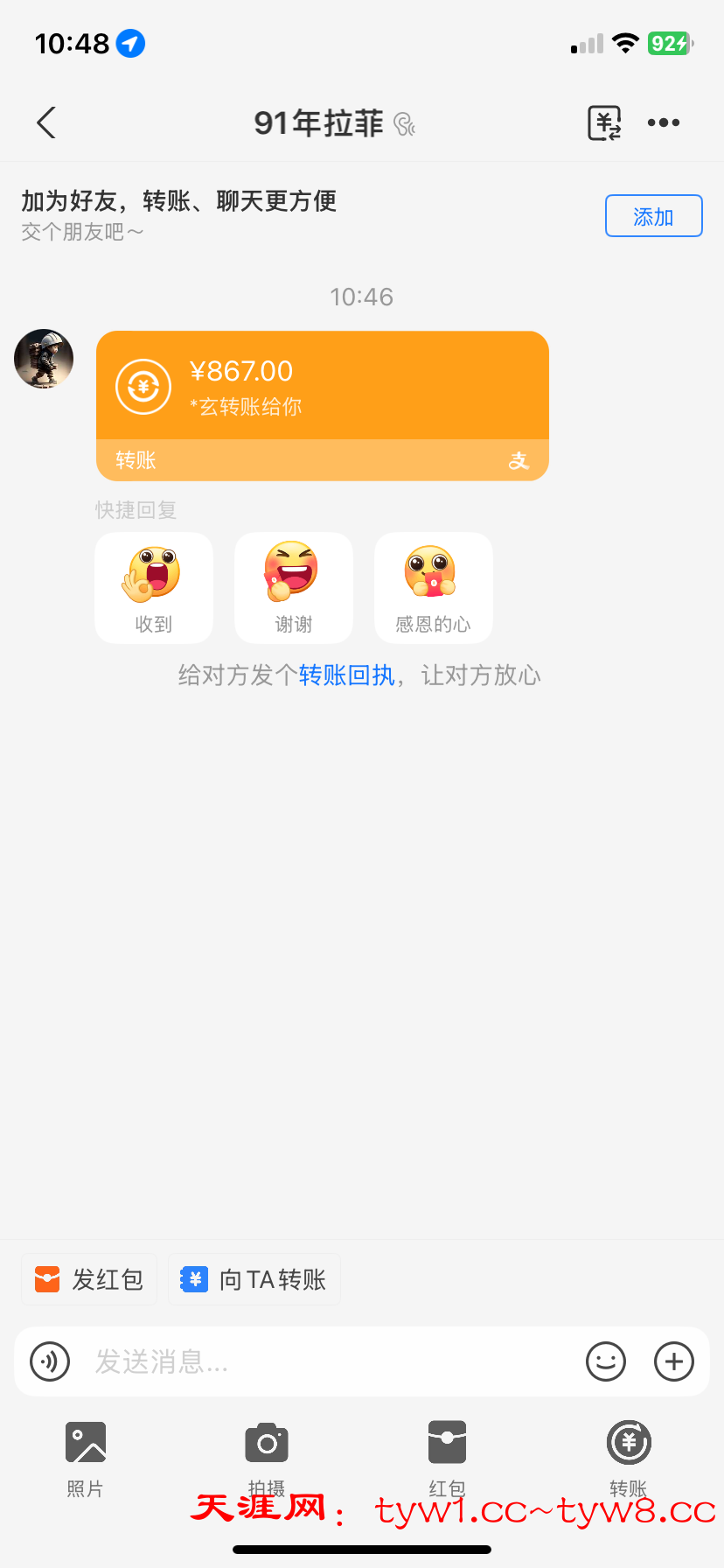Switch to voice input
This screenshot has width=724, height=1568.
[50, 1361]
